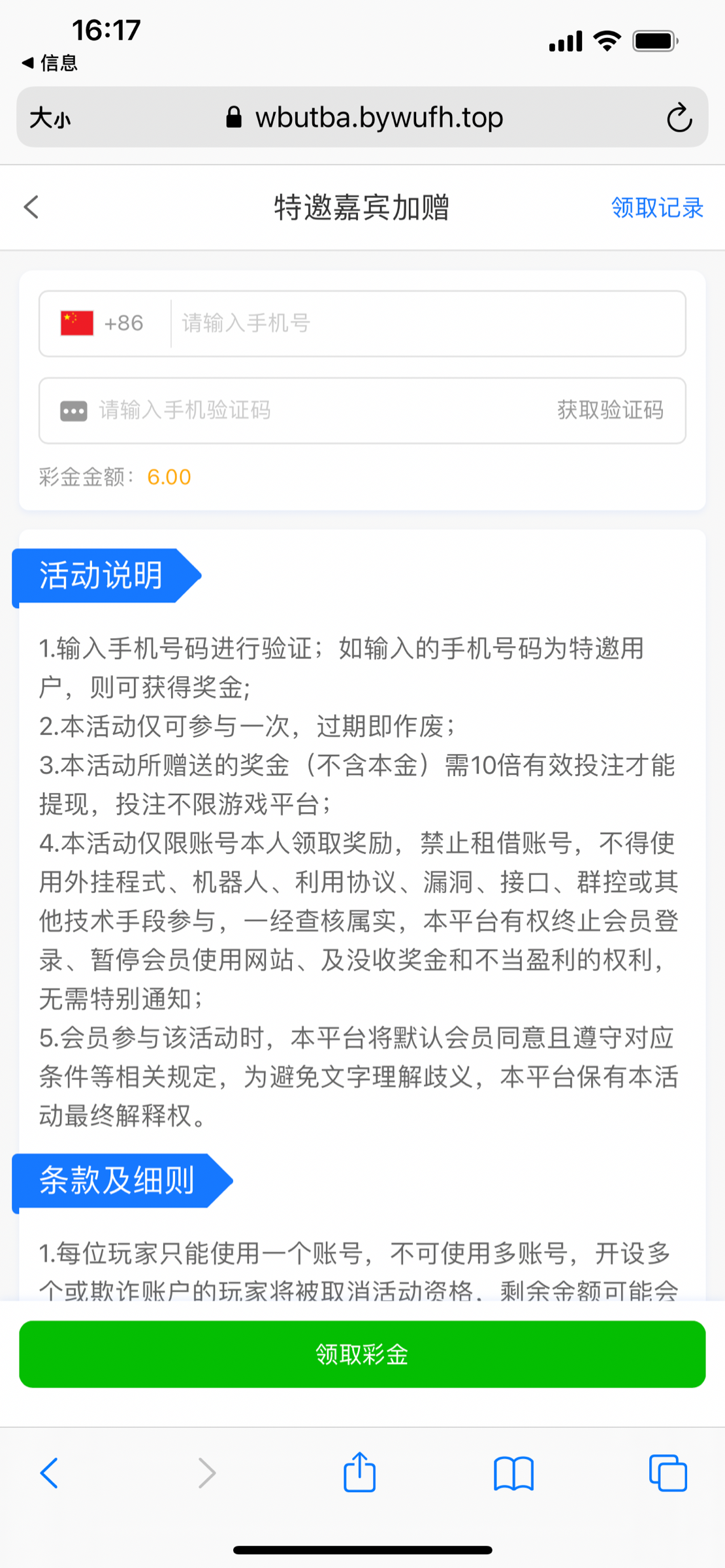Viewport: 725px width, 1568px height.
Task: Open Safari bookmarks
Action: pos(513,1473)
